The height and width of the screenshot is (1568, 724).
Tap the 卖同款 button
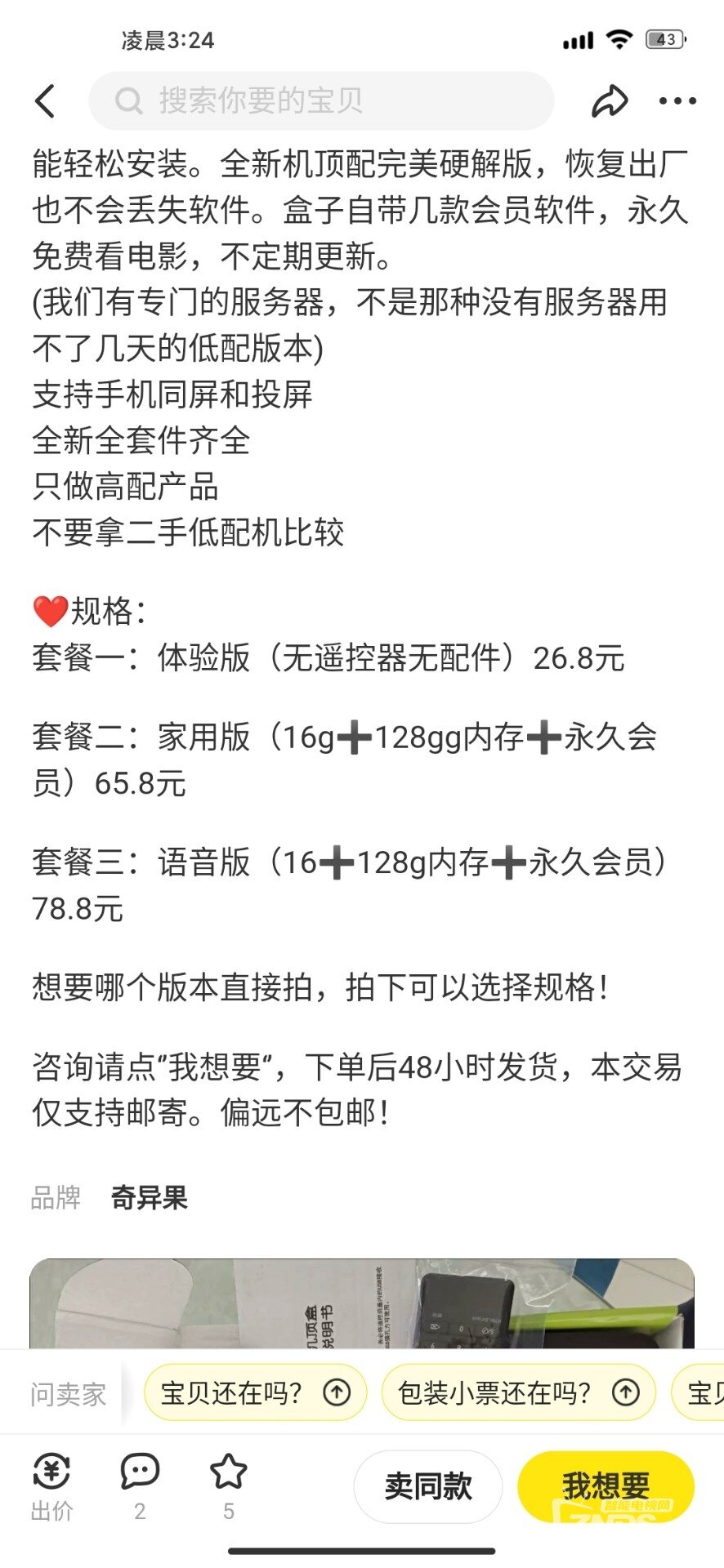[428, 1486]
